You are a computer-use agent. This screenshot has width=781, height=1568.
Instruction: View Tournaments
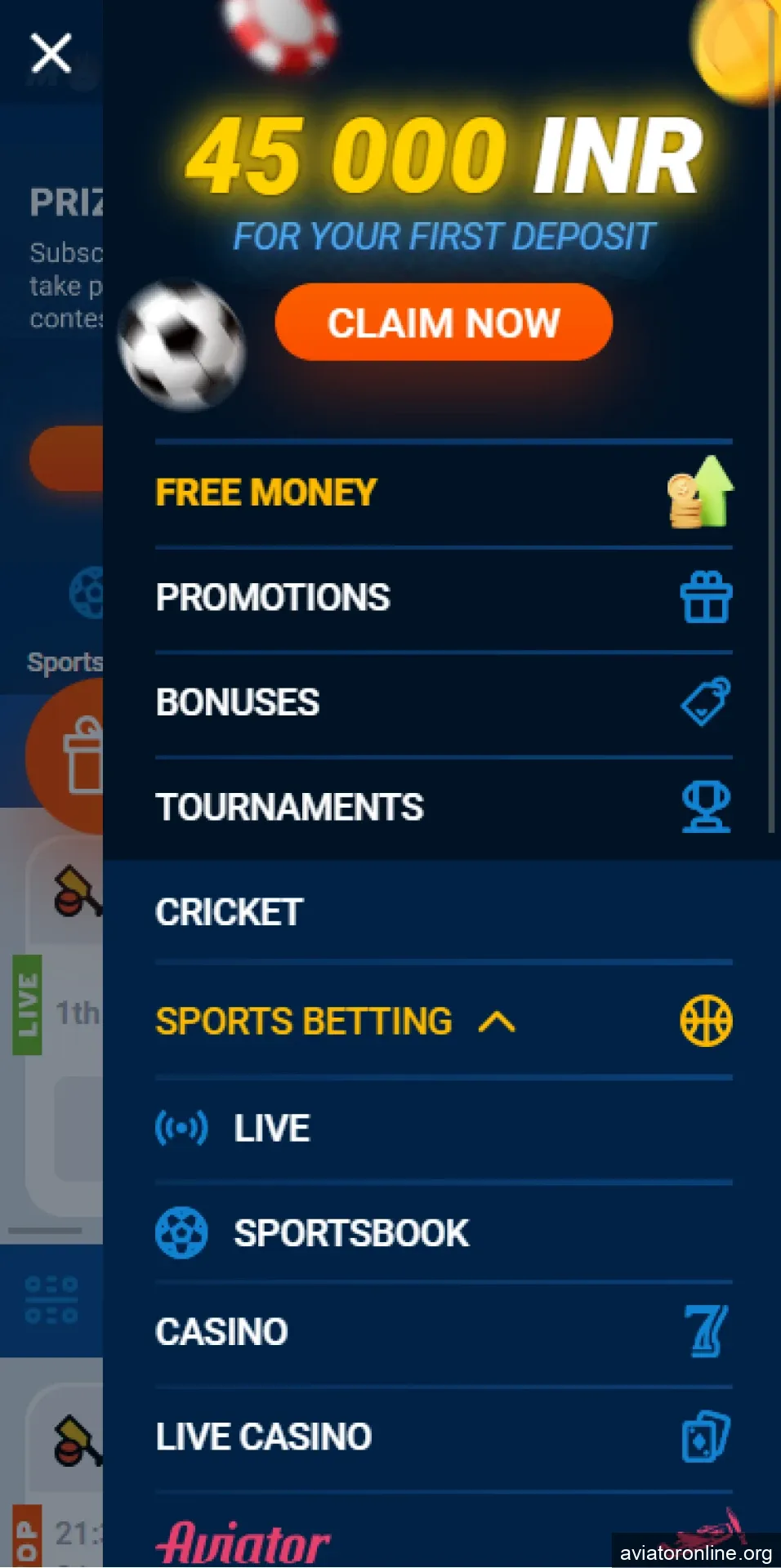pyautogui.click(x=289, y=808)
